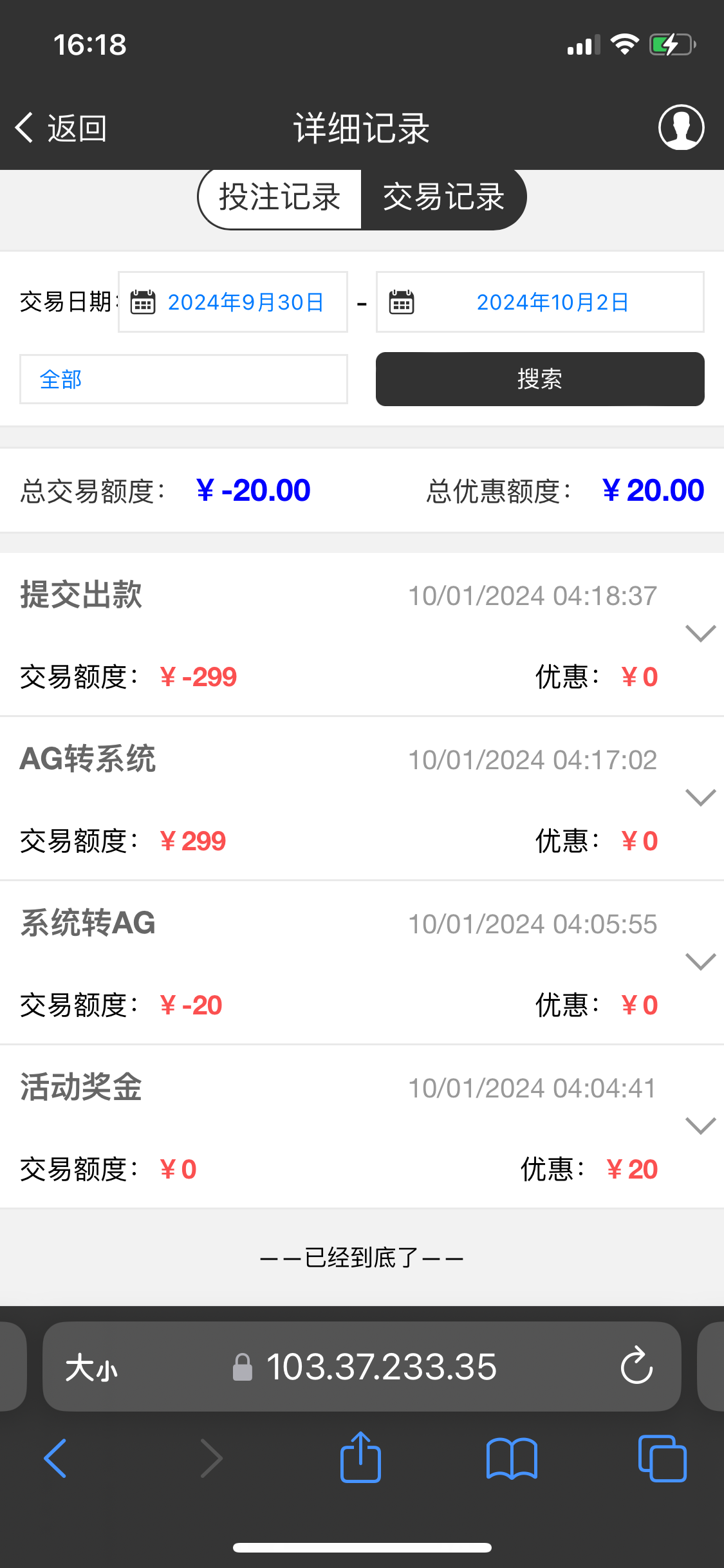
Task: Open the 大小 page settings menu
Action: [91, 1367]
